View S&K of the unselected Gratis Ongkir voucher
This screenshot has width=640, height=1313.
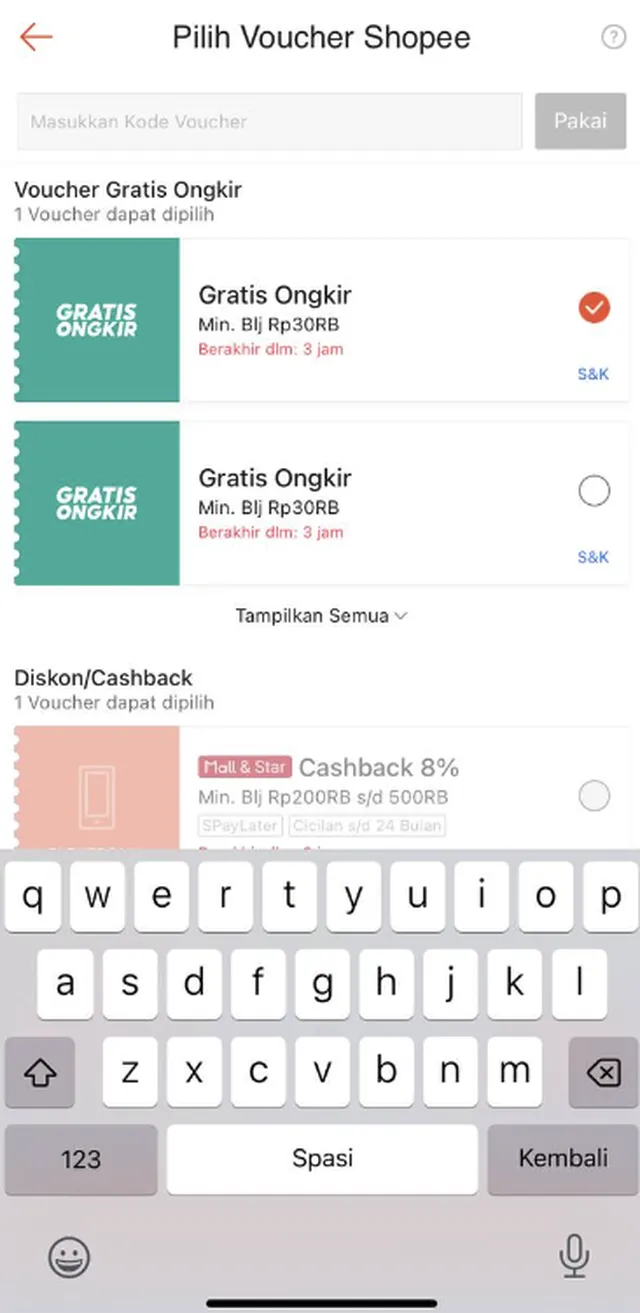[x=593, y=557]
